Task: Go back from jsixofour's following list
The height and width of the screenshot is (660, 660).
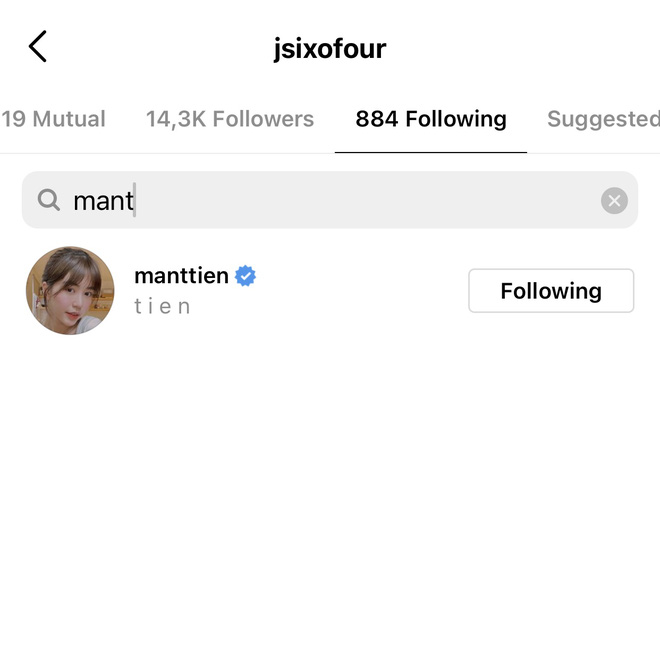Action: 38,47
